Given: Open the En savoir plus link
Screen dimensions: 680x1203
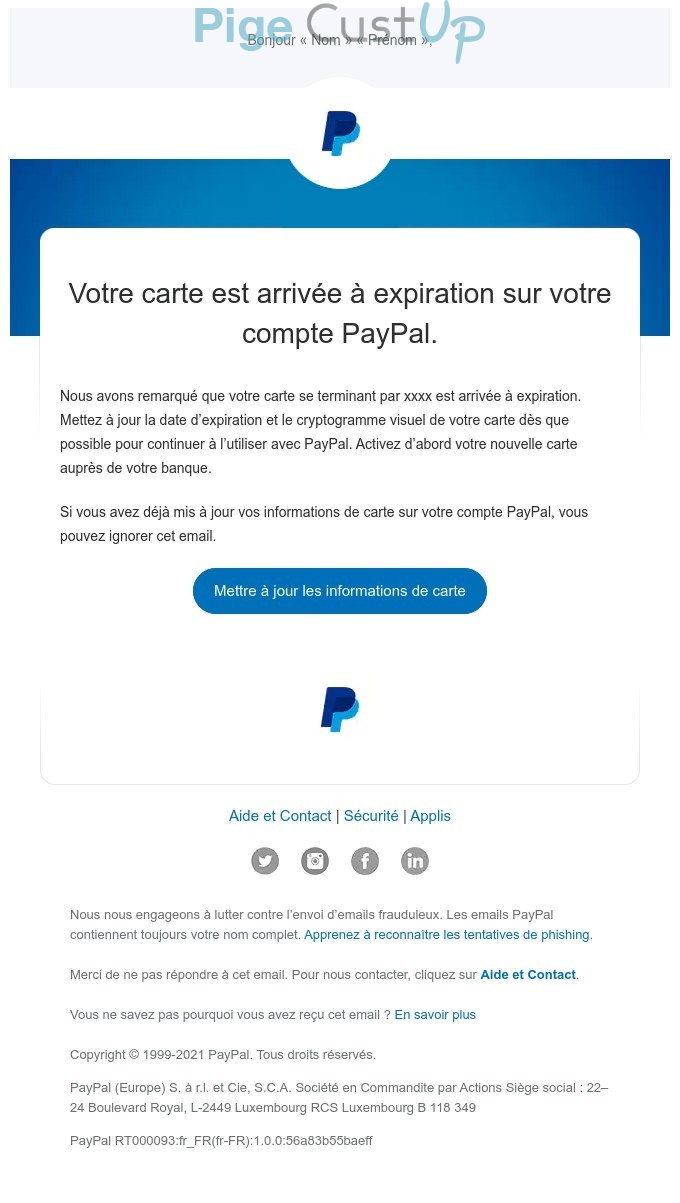Looking at the screenshot, I should click(x=435, y=1014).
